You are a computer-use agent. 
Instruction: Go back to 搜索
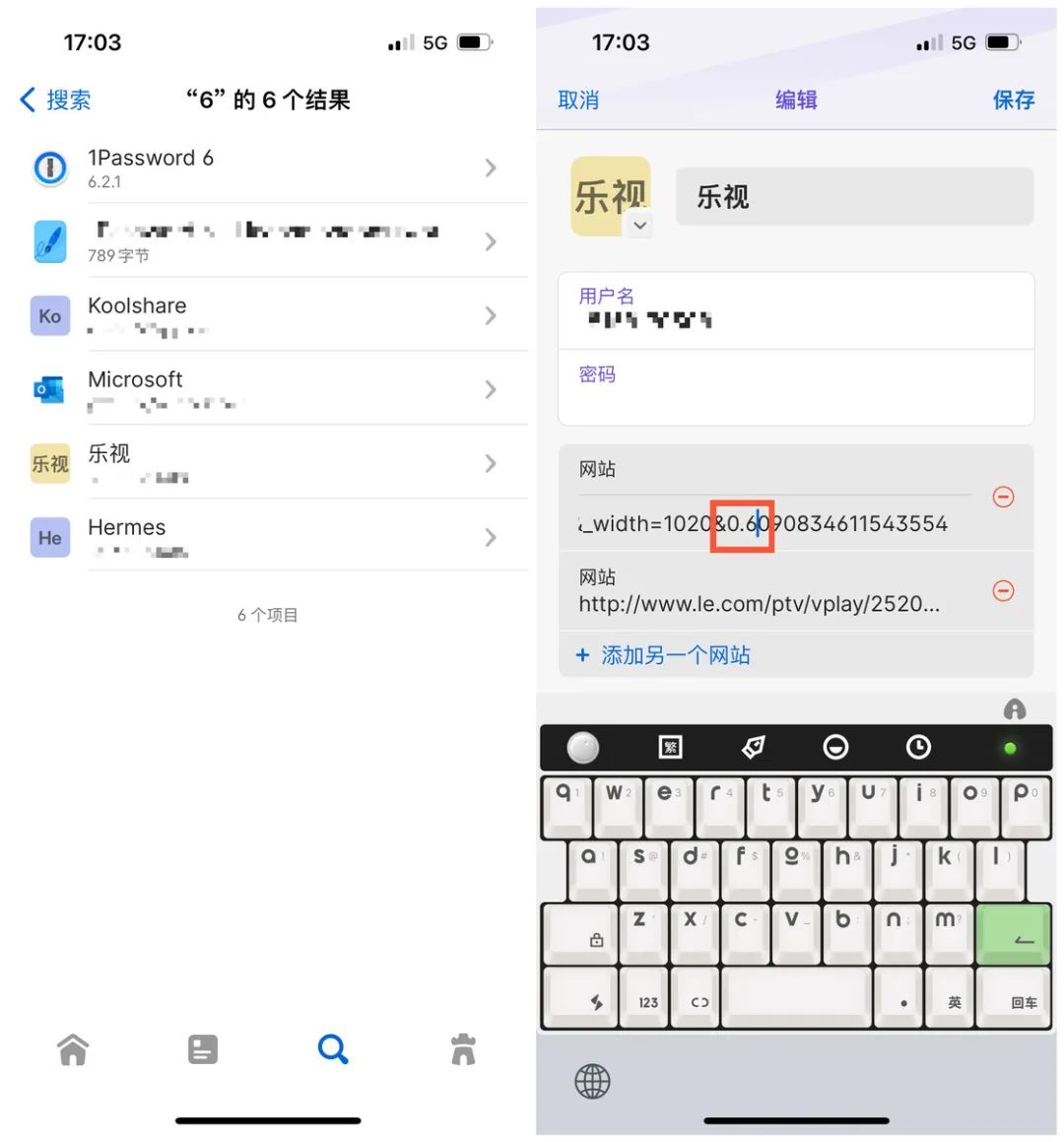[56, 100]
